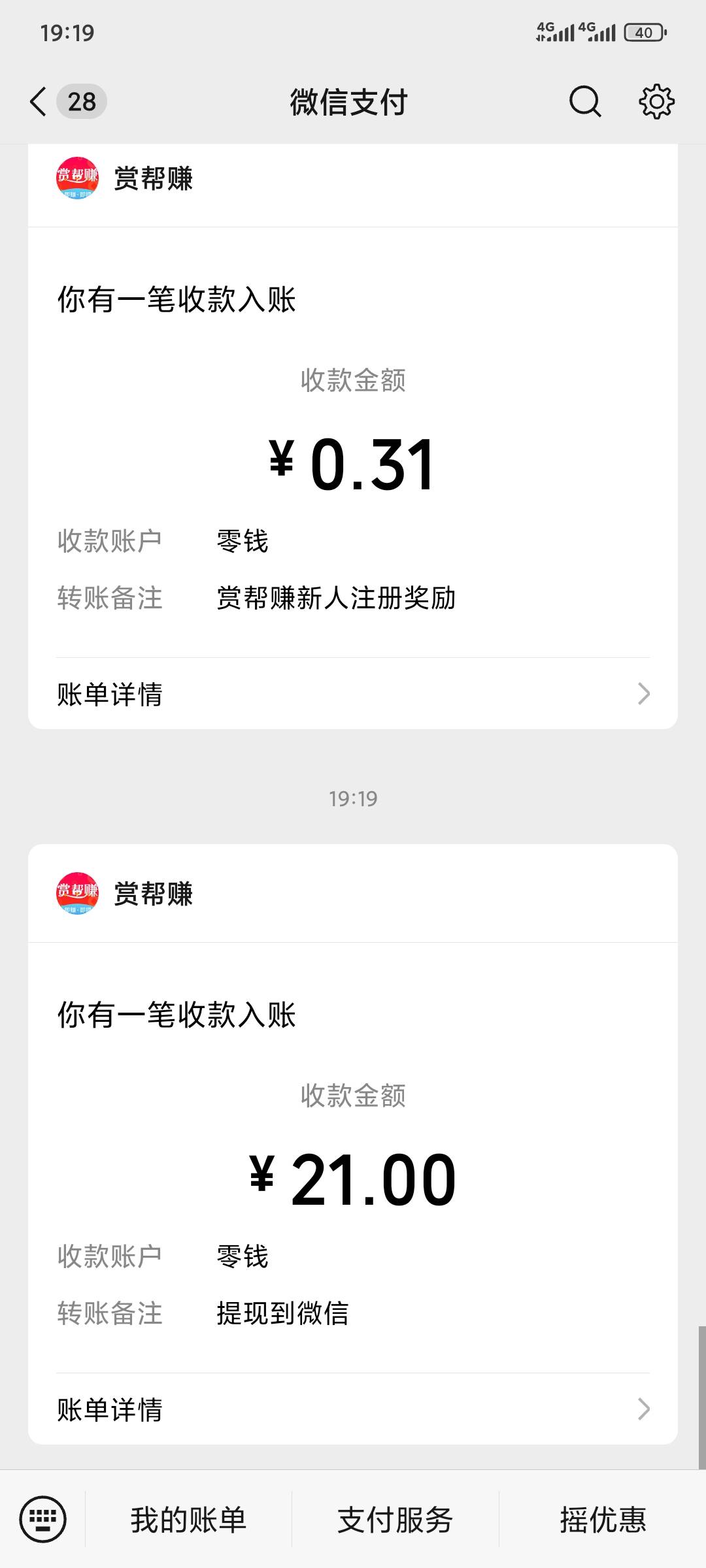The width and height of the screenshot is (706, 1568).
Task: Open 赏帮赚 header on the ¥21.00 card
Action: (353, 893)
